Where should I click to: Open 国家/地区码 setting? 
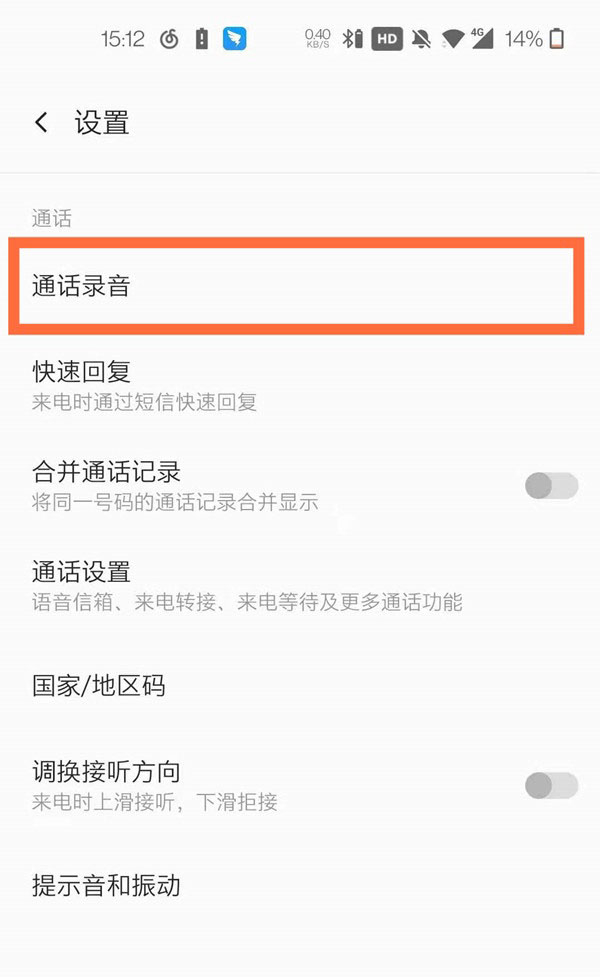[x=300, y=685]
